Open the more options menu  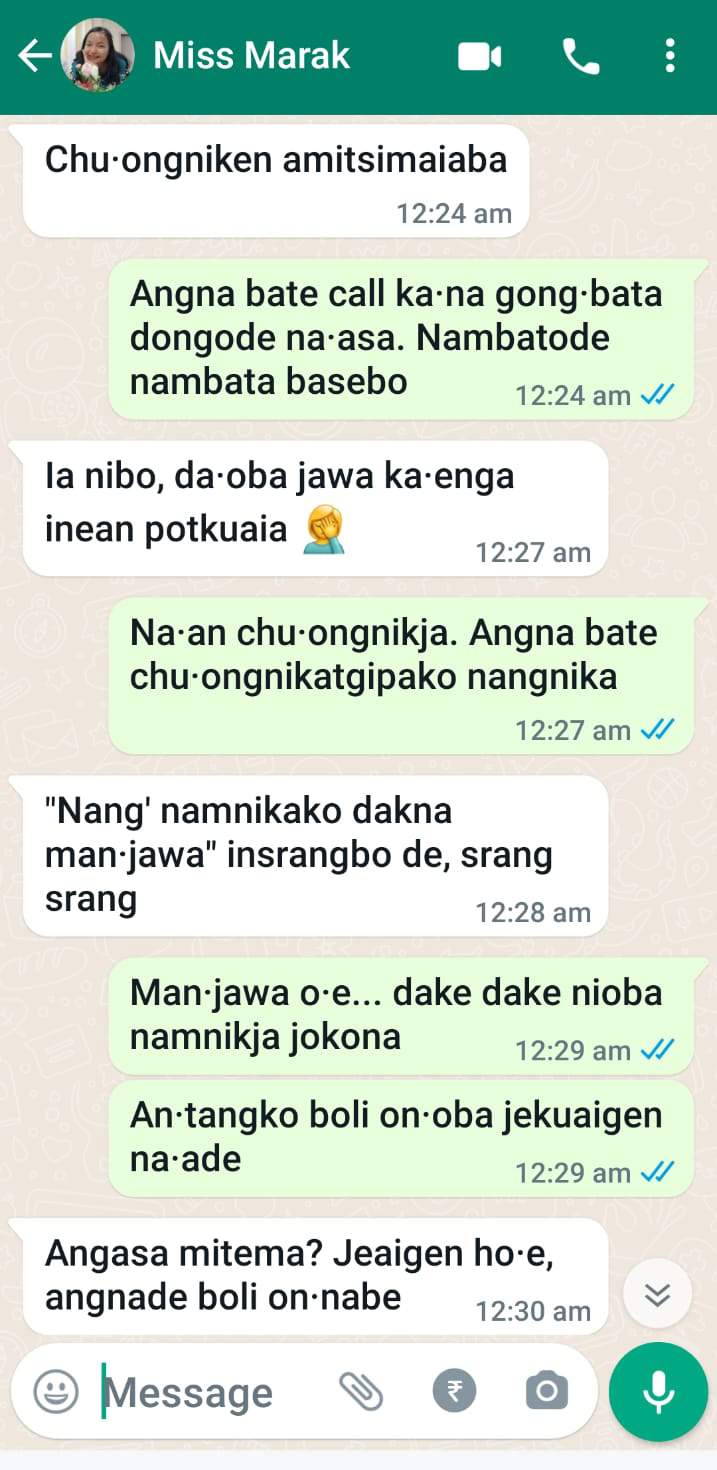(x=670, y=57)
